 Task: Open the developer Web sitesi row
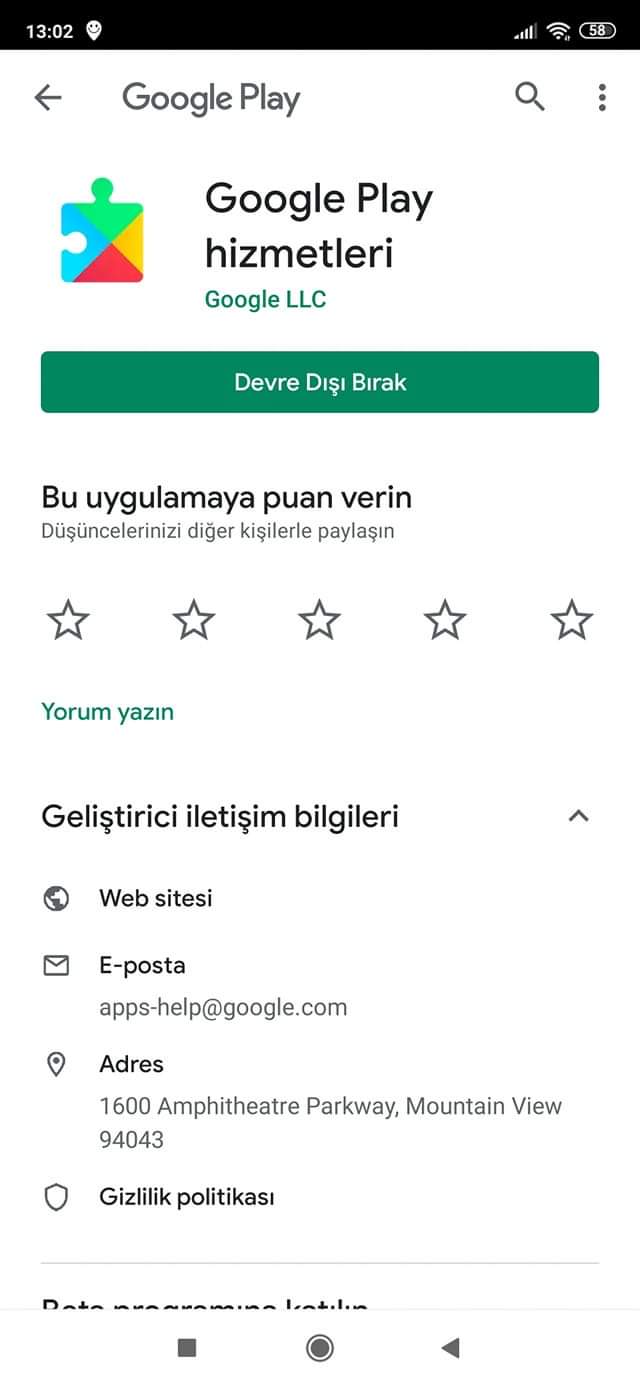(320, 898)
